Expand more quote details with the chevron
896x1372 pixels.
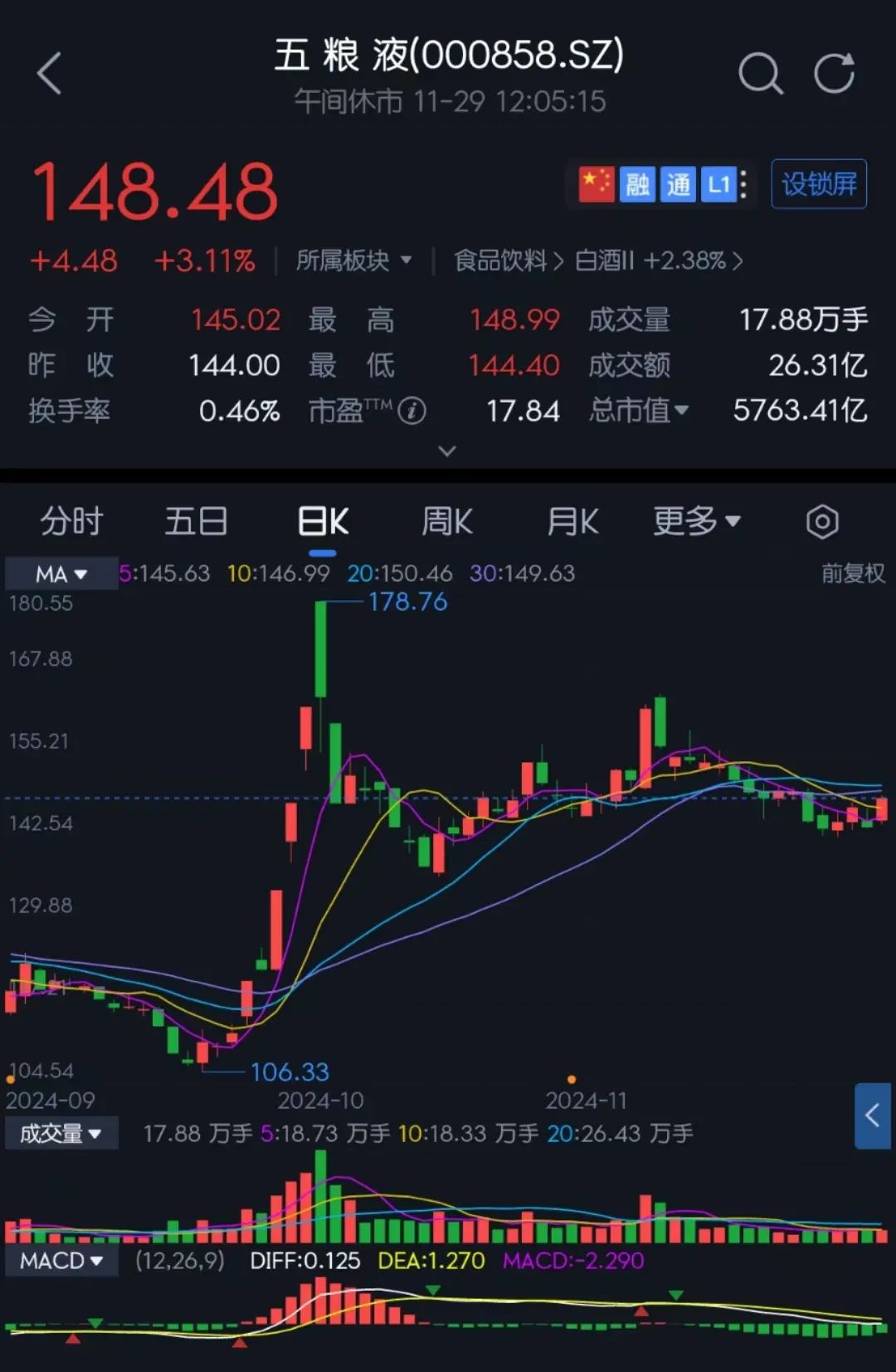pyautogui.click(x=447, y=451)
